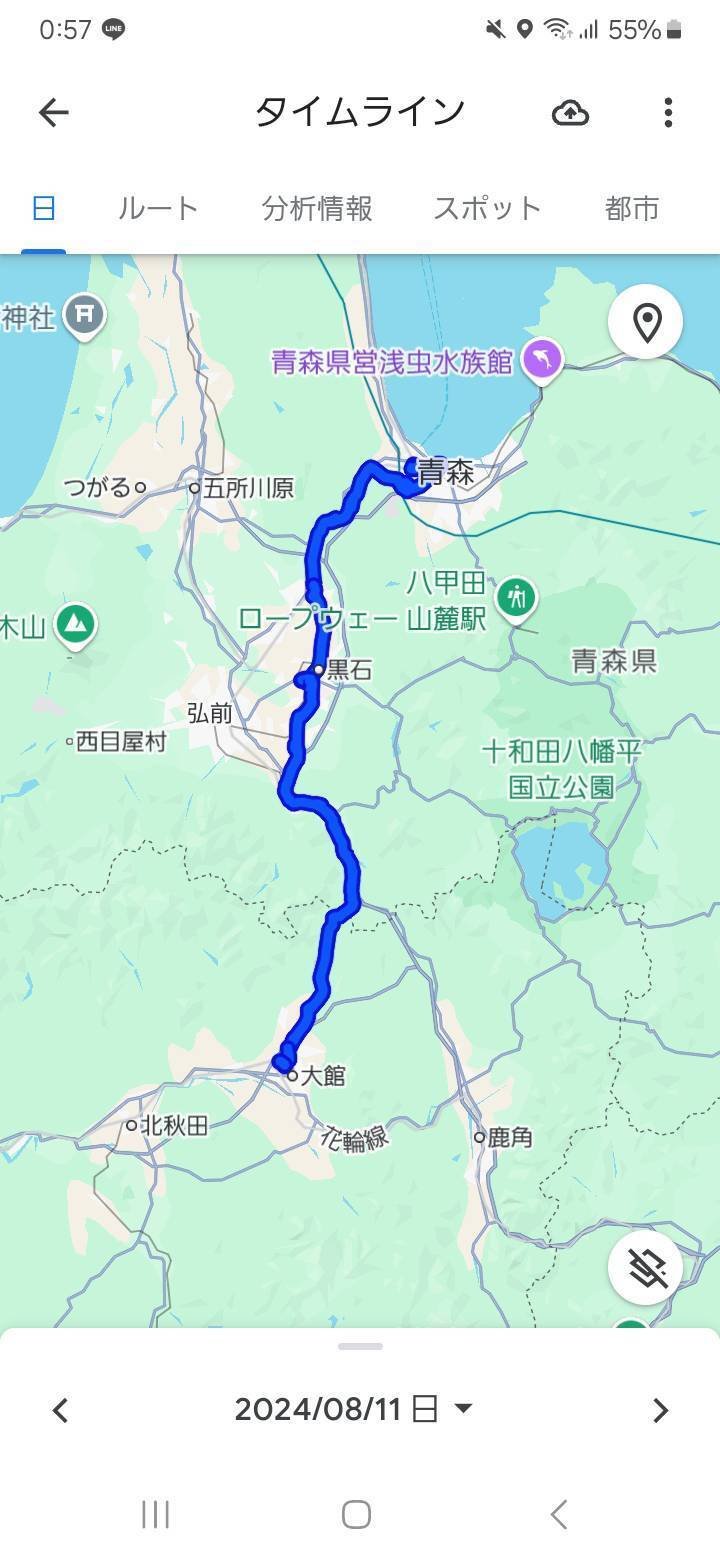Screen dimensions: 720x1560
Task: Open the 2024/08/11 date picker
Action: 352,1410
